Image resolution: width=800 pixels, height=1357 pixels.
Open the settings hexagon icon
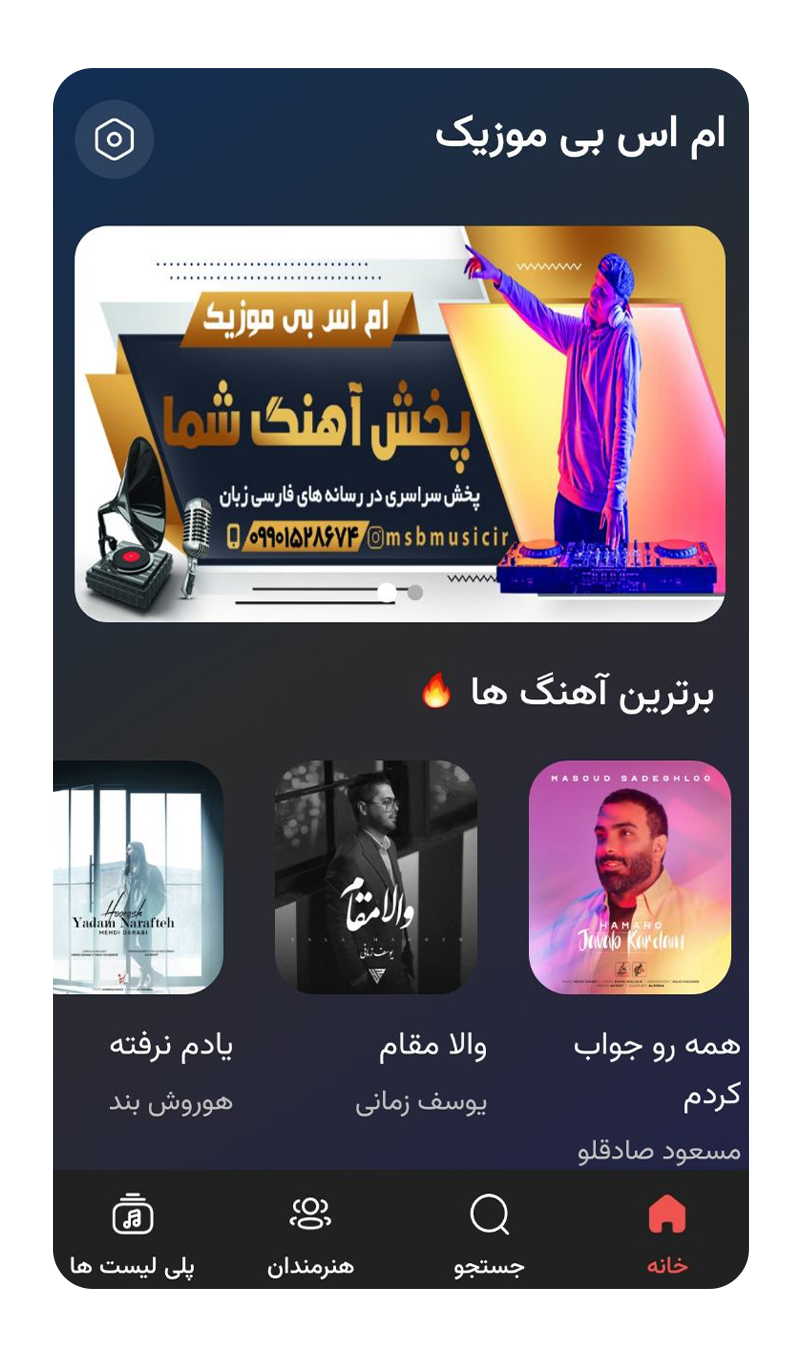[x=114, y=140]
